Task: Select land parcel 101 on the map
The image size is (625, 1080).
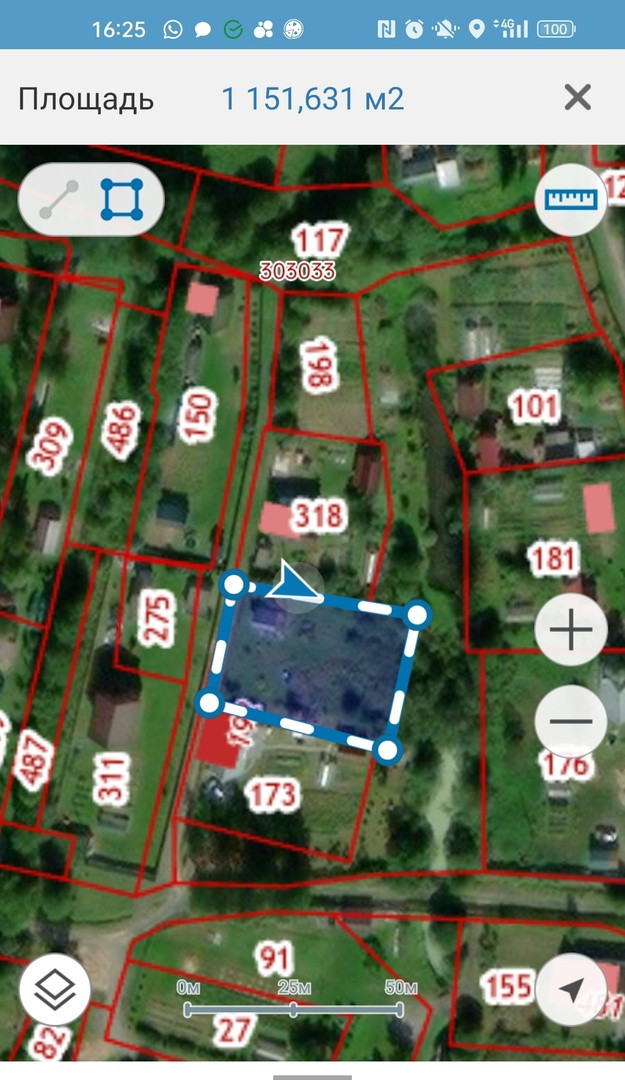Action: coord(535,406)
